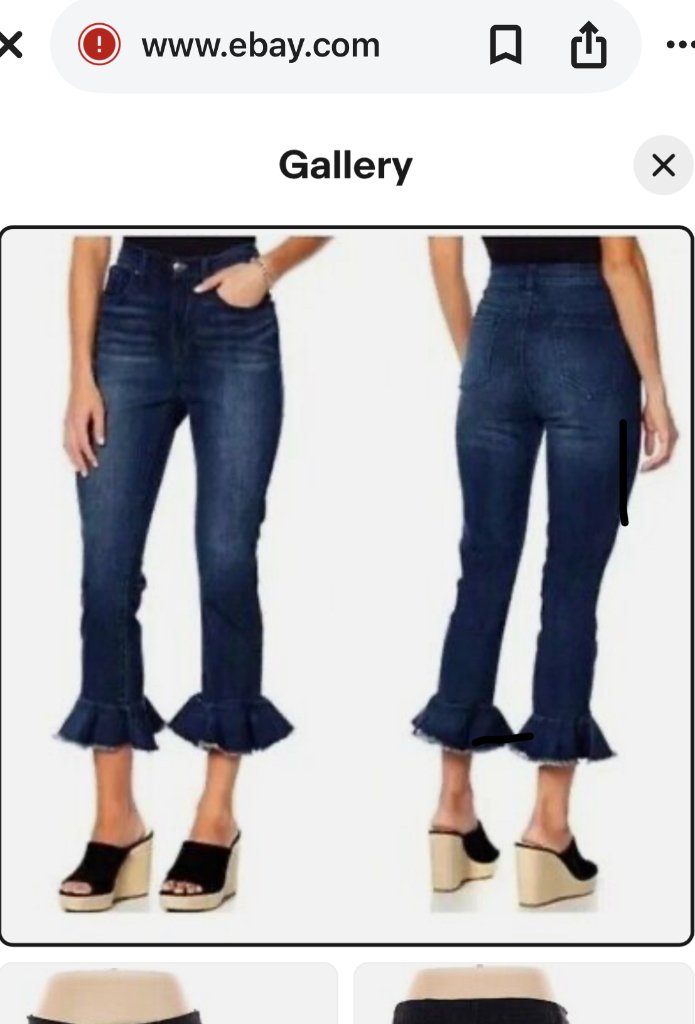Image resolution: width=695 pixels, height=1024 pixels.
Task: Open the lower left gallery thumbnail
Action: click(x=170, y=995)
